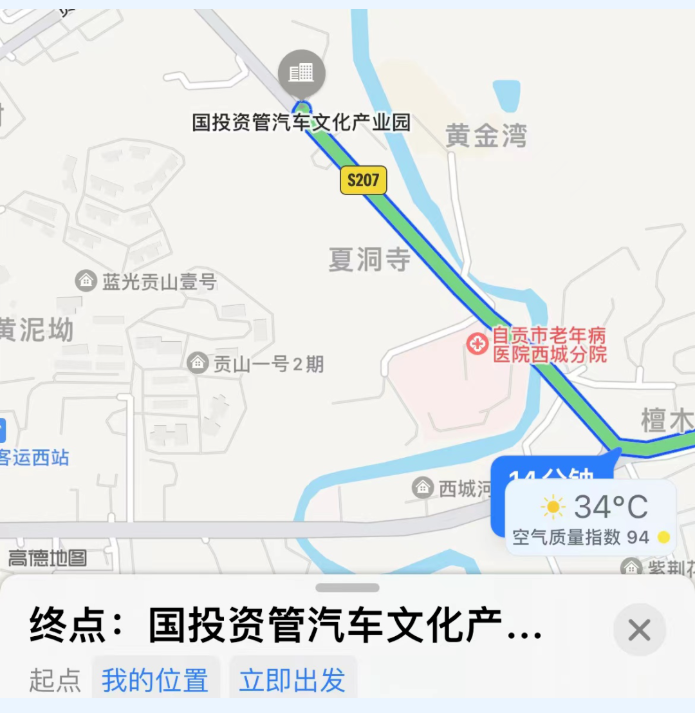
Task: Expand the route card using the grabber
Action: point(347,588)
